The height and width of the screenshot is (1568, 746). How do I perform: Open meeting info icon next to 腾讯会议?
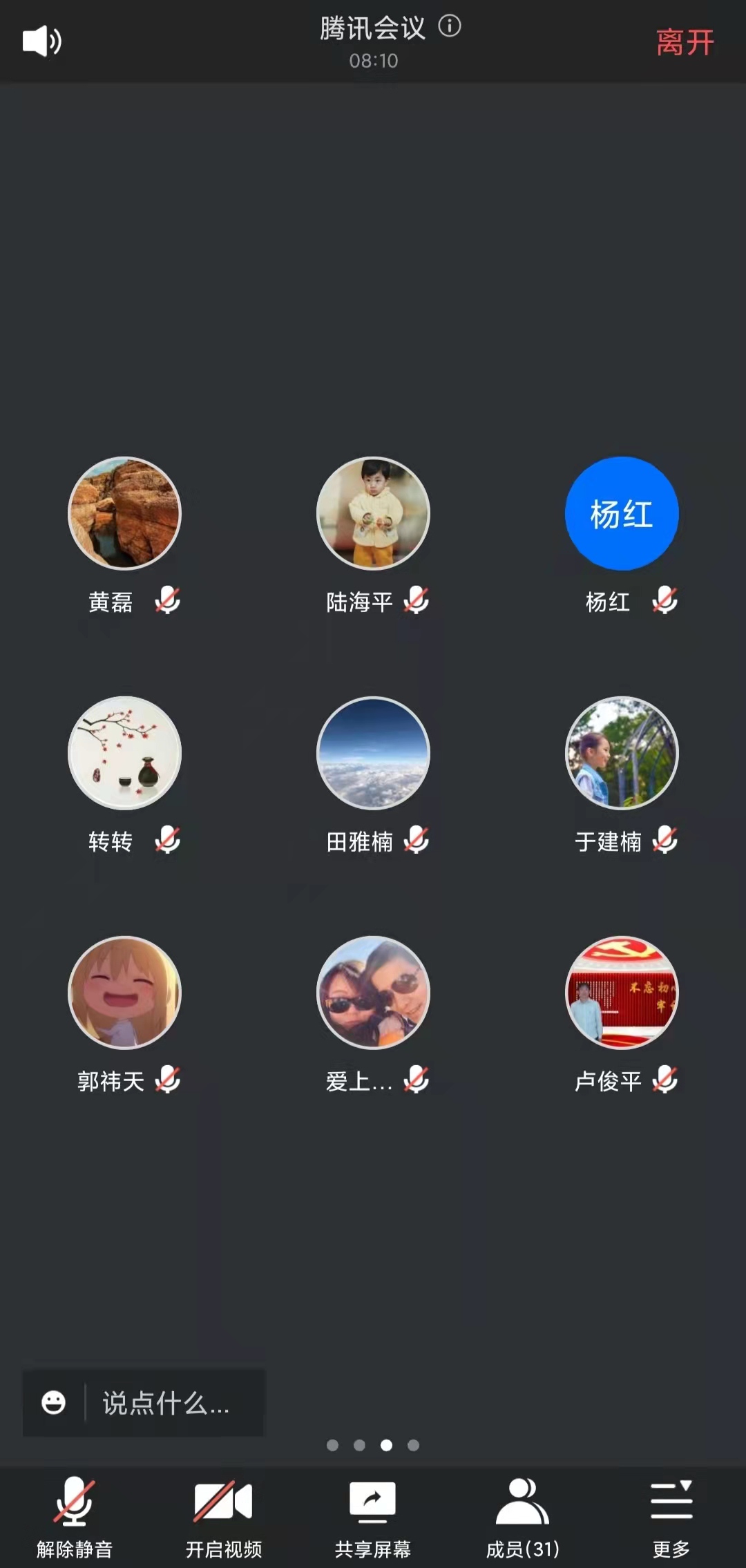point(450,26)
